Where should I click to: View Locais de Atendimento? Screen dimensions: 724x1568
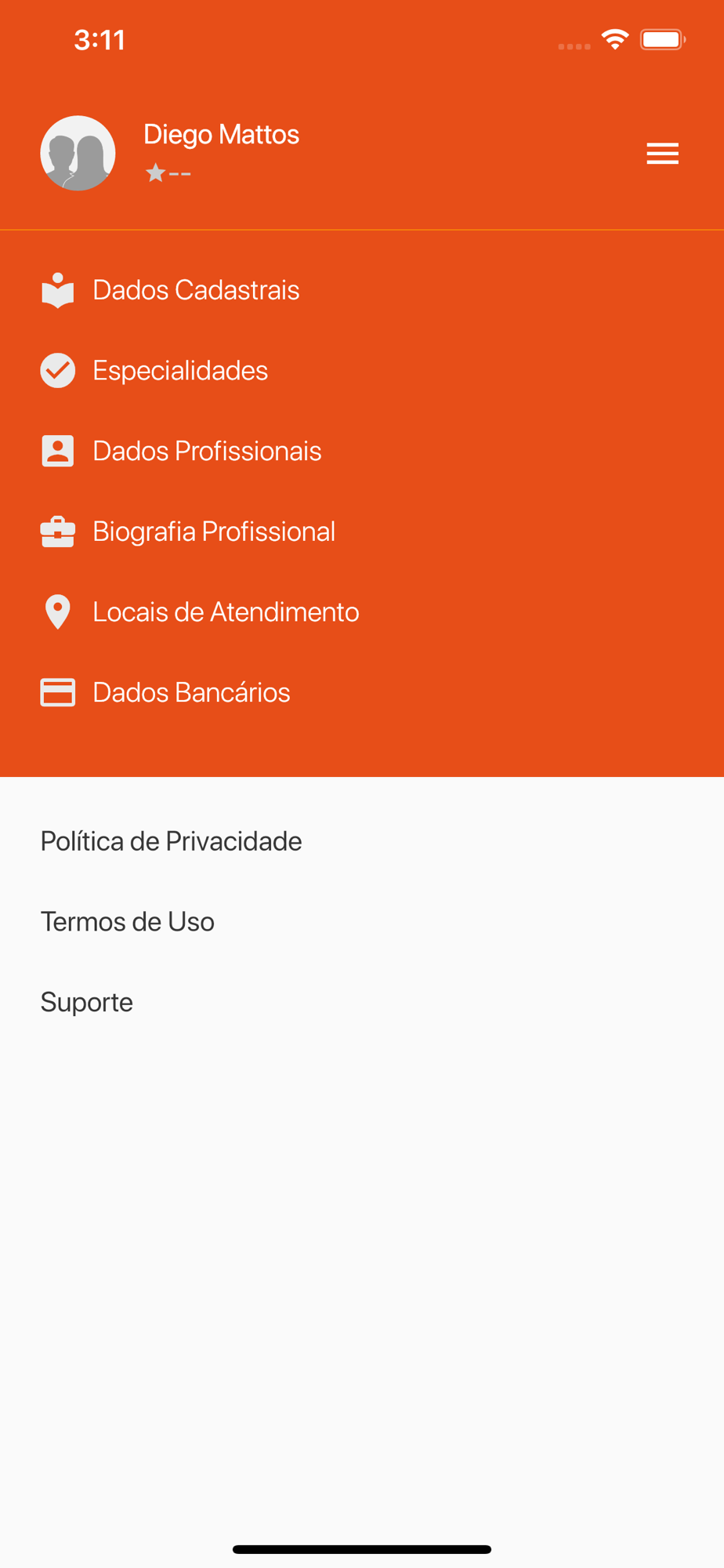[x=362, y=612]
